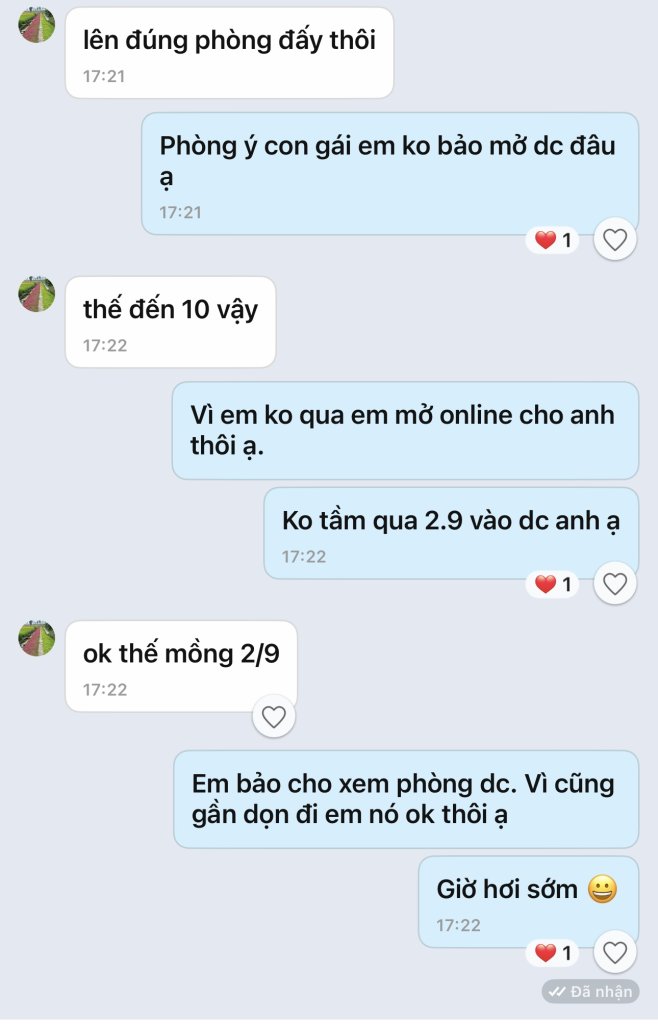View reaction count on 'Ko tầm qua 2.9' message
Screen dimensions: 658x1024
click(553, 584)
